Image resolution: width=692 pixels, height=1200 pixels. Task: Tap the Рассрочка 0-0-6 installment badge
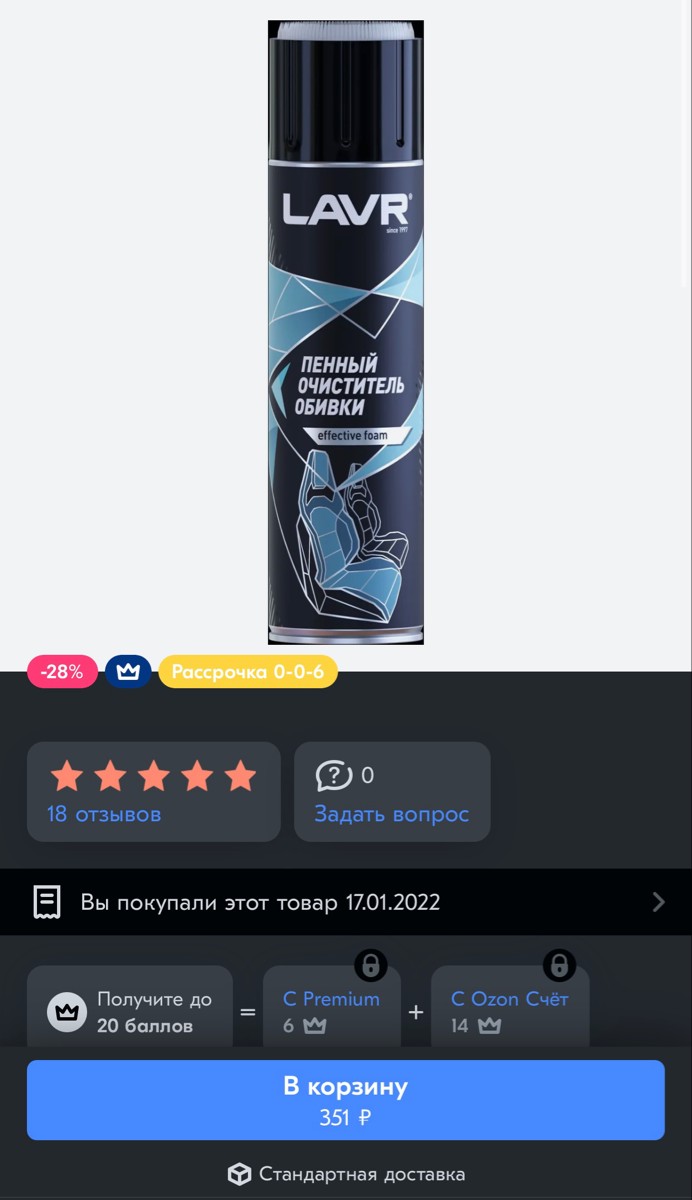pos(248,672)
